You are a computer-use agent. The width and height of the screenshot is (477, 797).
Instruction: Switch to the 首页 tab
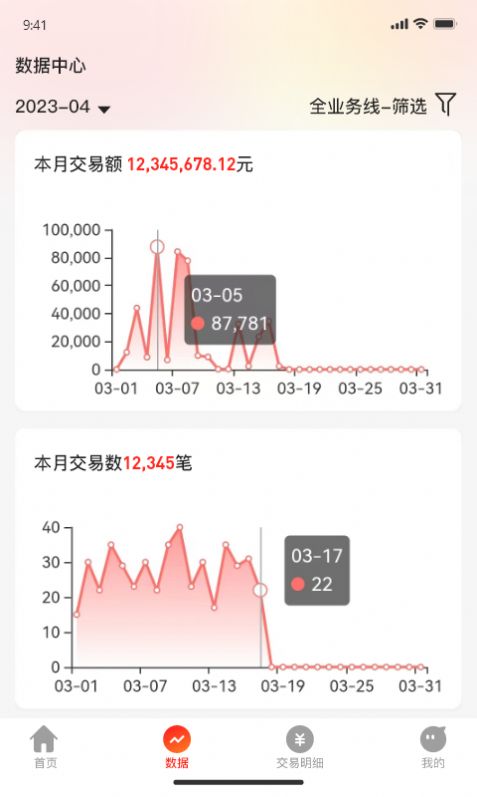click(x=45, y=747)
